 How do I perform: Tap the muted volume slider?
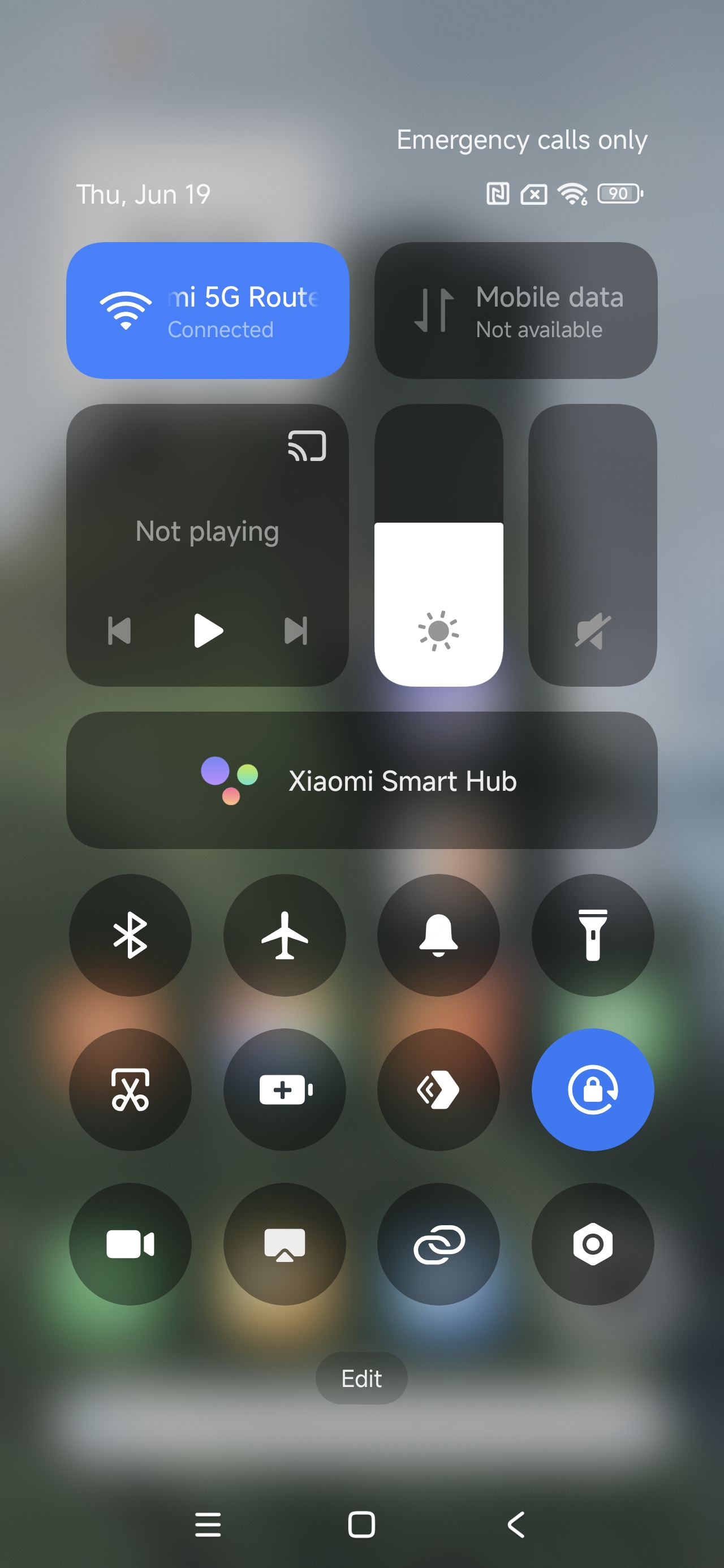[x=592, y=545]
